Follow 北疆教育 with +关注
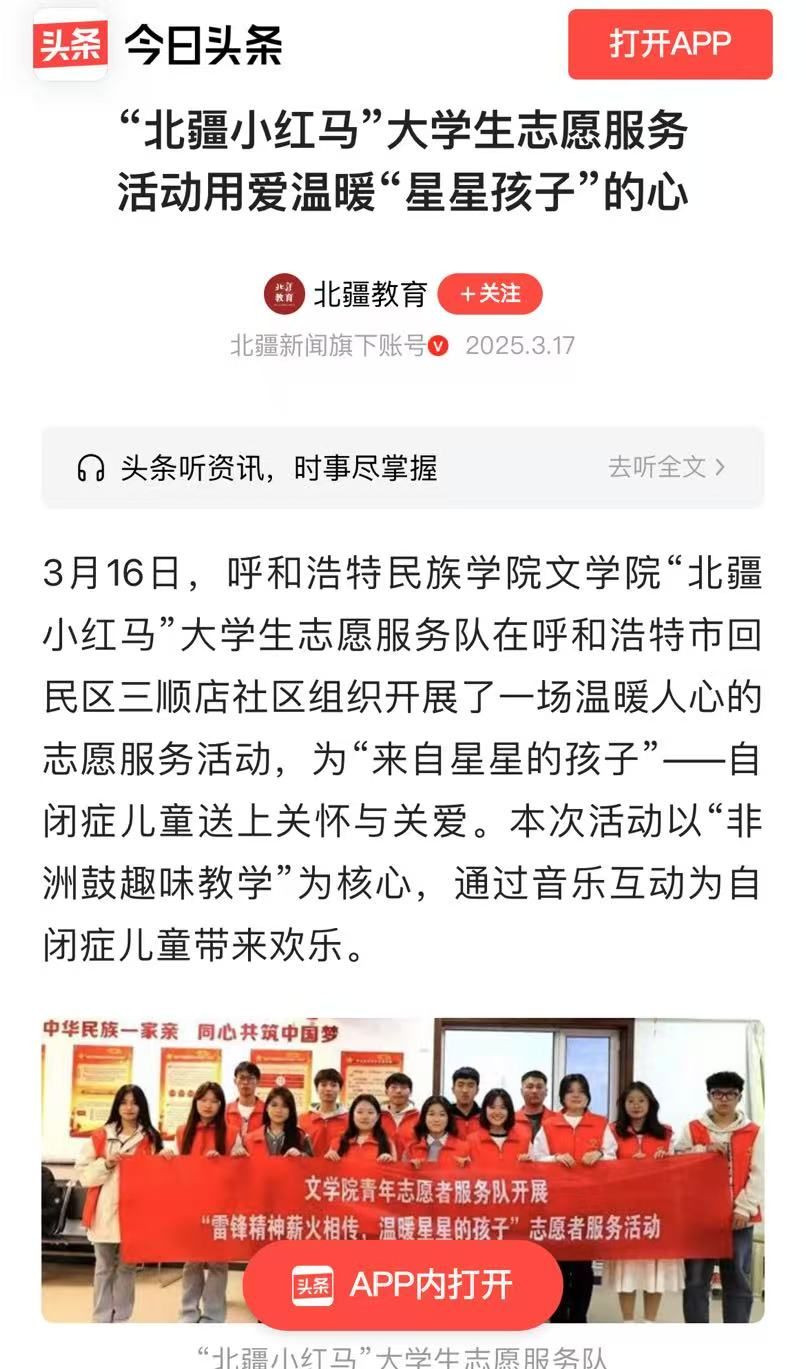This screenshot has height=1369, width=806. 490,294
